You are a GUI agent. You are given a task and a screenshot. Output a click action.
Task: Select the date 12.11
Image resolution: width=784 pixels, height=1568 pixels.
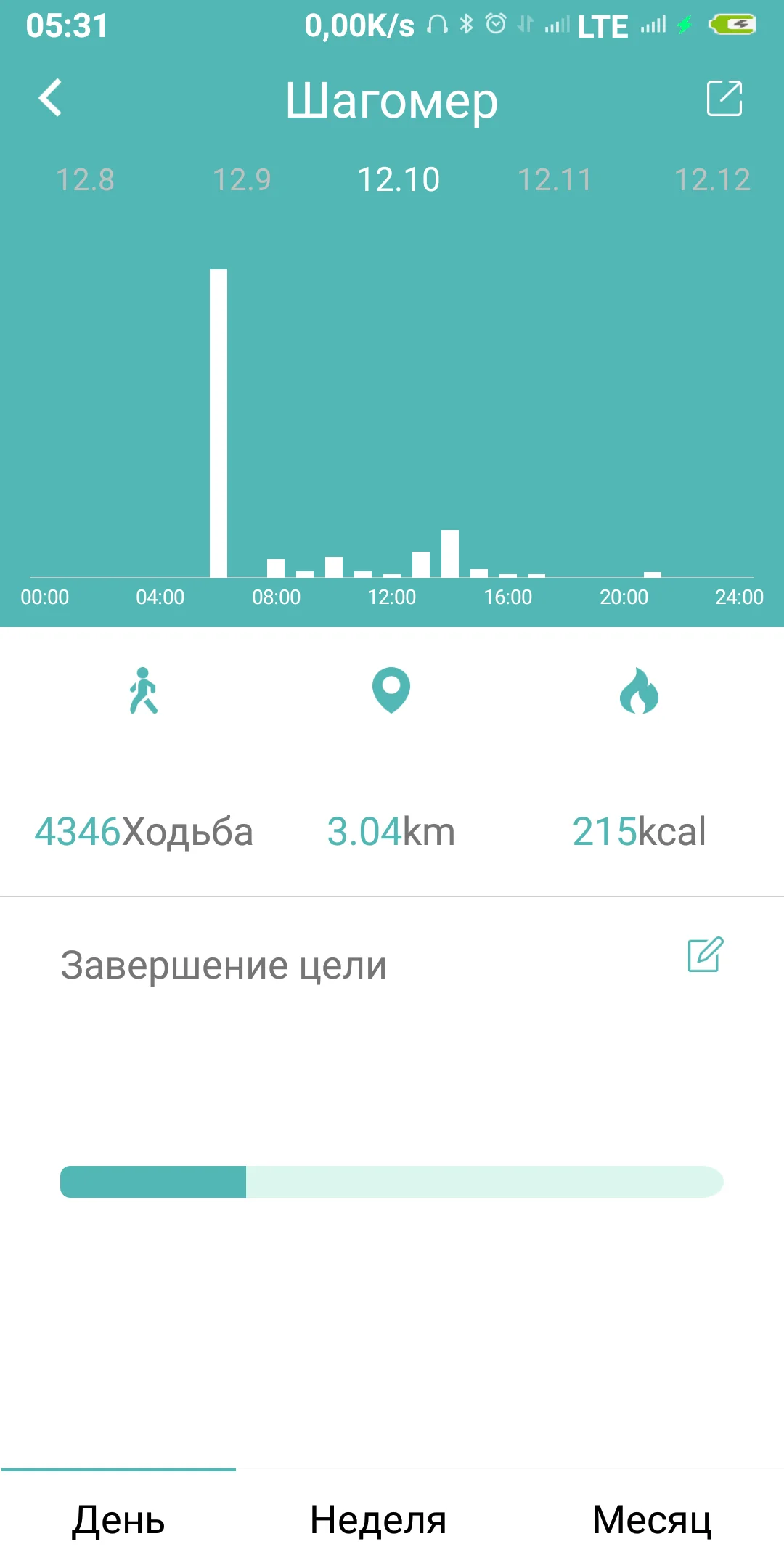[555, 180]
